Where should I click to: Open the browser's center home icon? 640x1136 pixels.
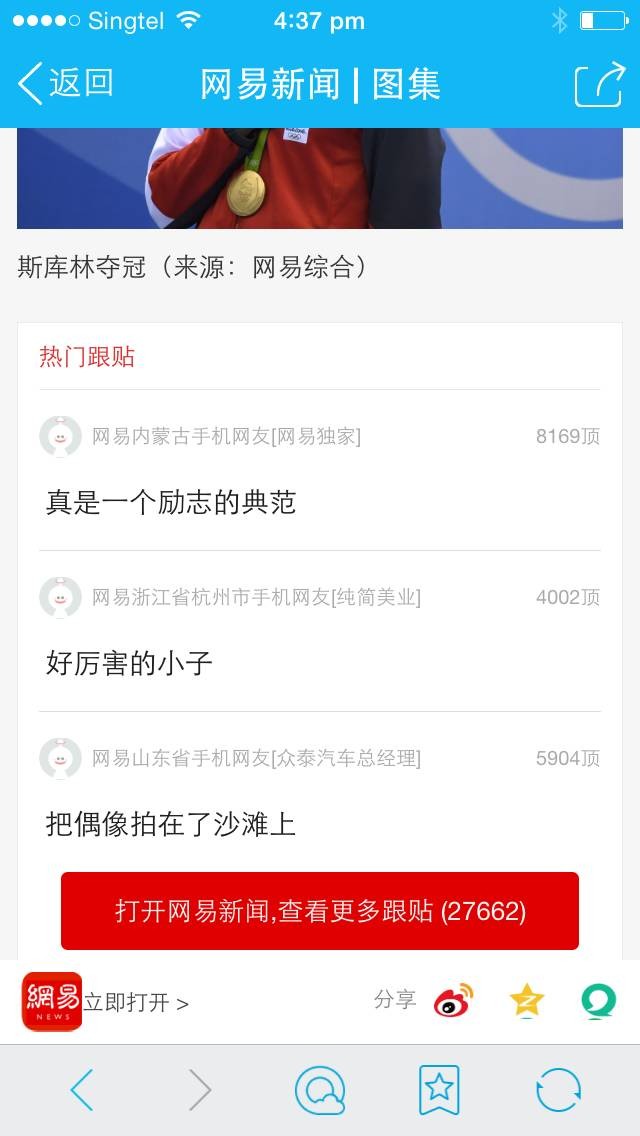pos(320,1090)
